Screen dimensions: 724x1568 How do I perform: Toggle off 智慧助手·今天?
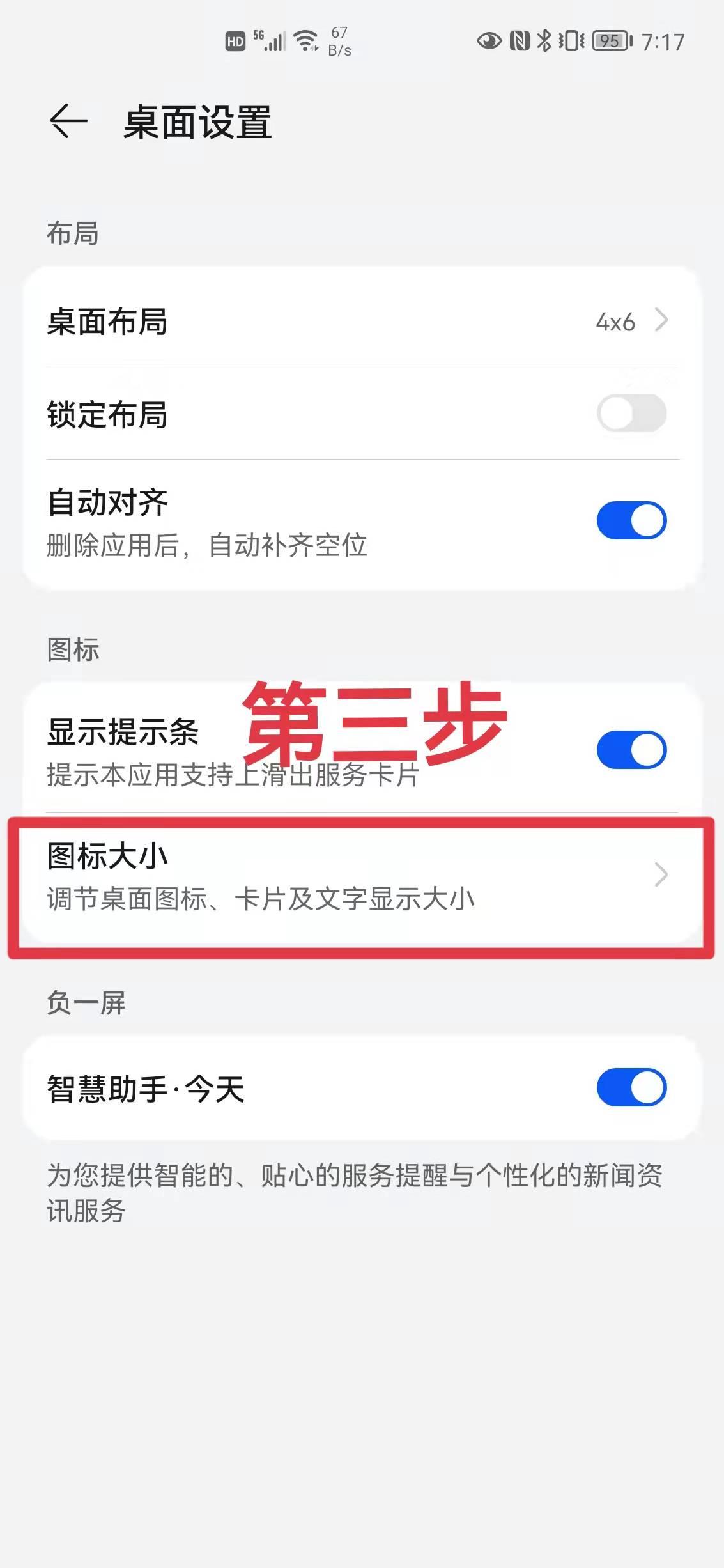pyautogui.click(x=631, y=1087)
